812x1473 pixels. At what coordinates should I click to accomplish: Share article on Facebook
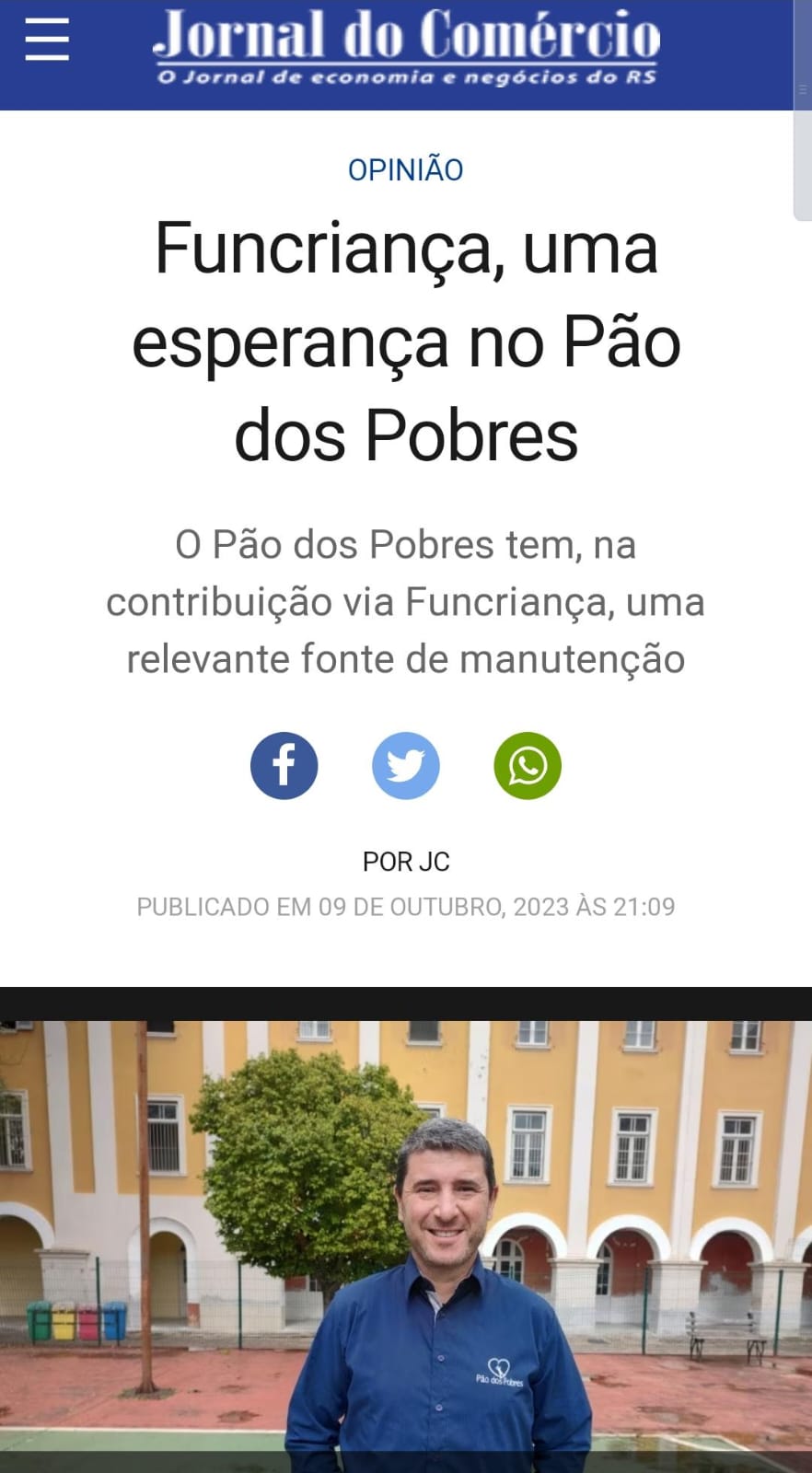click(284, 766)
